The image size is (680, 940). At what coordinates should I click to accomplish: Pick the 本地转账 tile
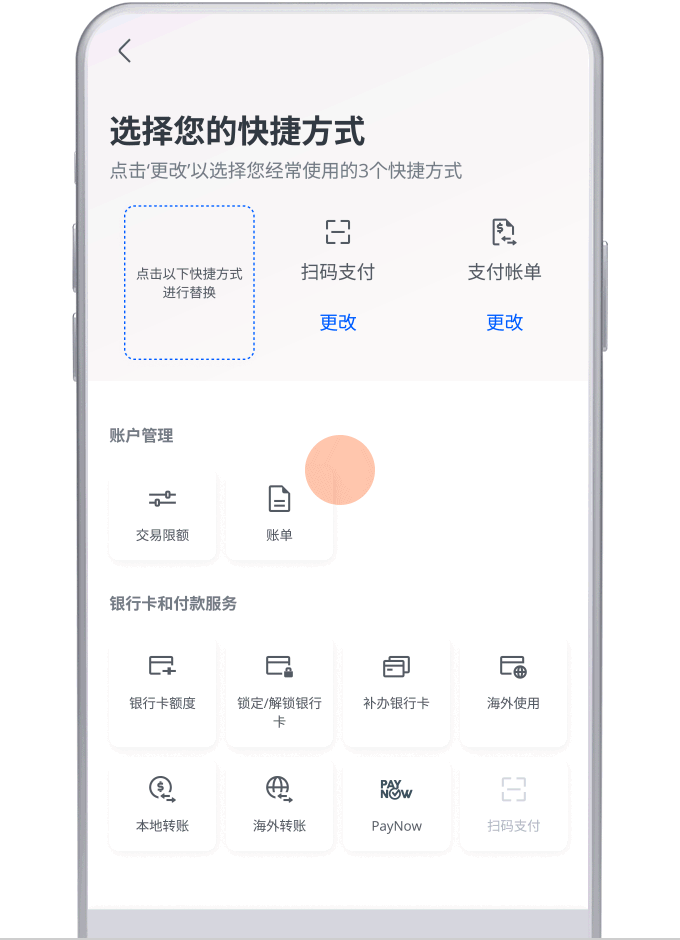pyautogui.click(x=162, y=805)
